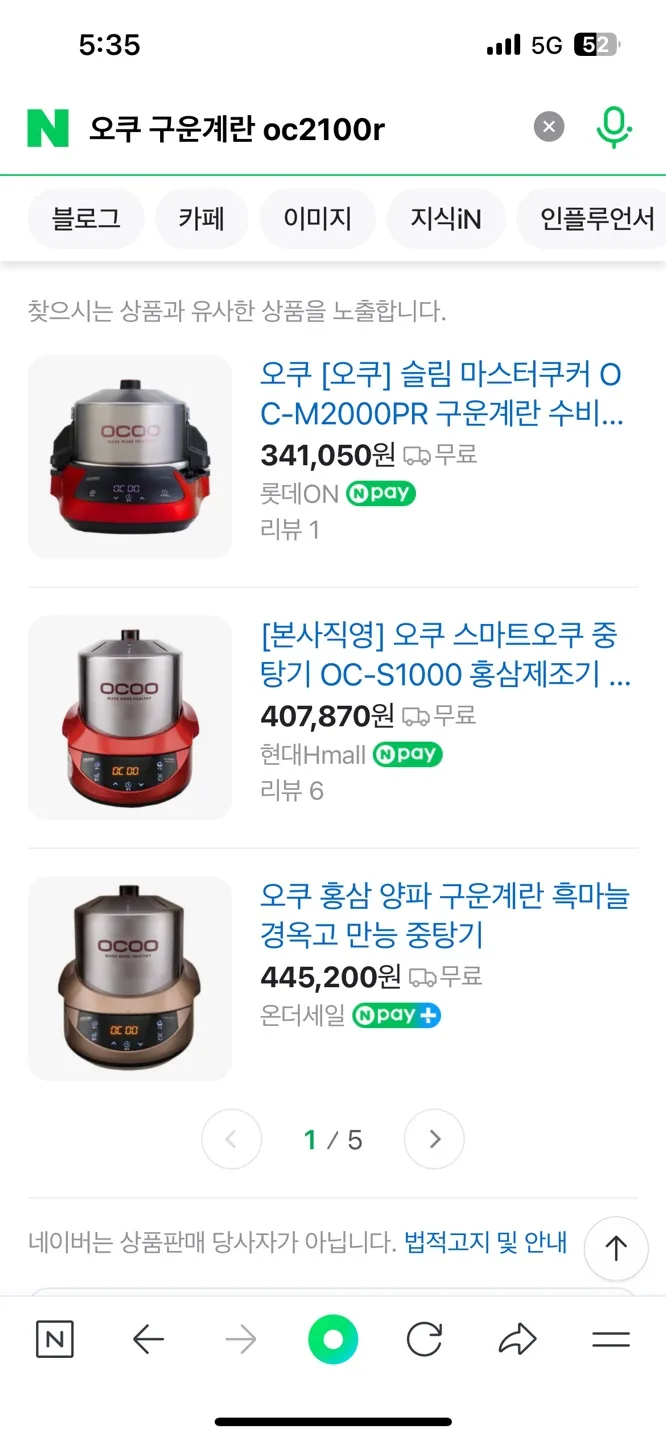Viewport: 666px width, 1440px height.
Task: Switch to the 카페 tab
Action: tap(202, 218)
